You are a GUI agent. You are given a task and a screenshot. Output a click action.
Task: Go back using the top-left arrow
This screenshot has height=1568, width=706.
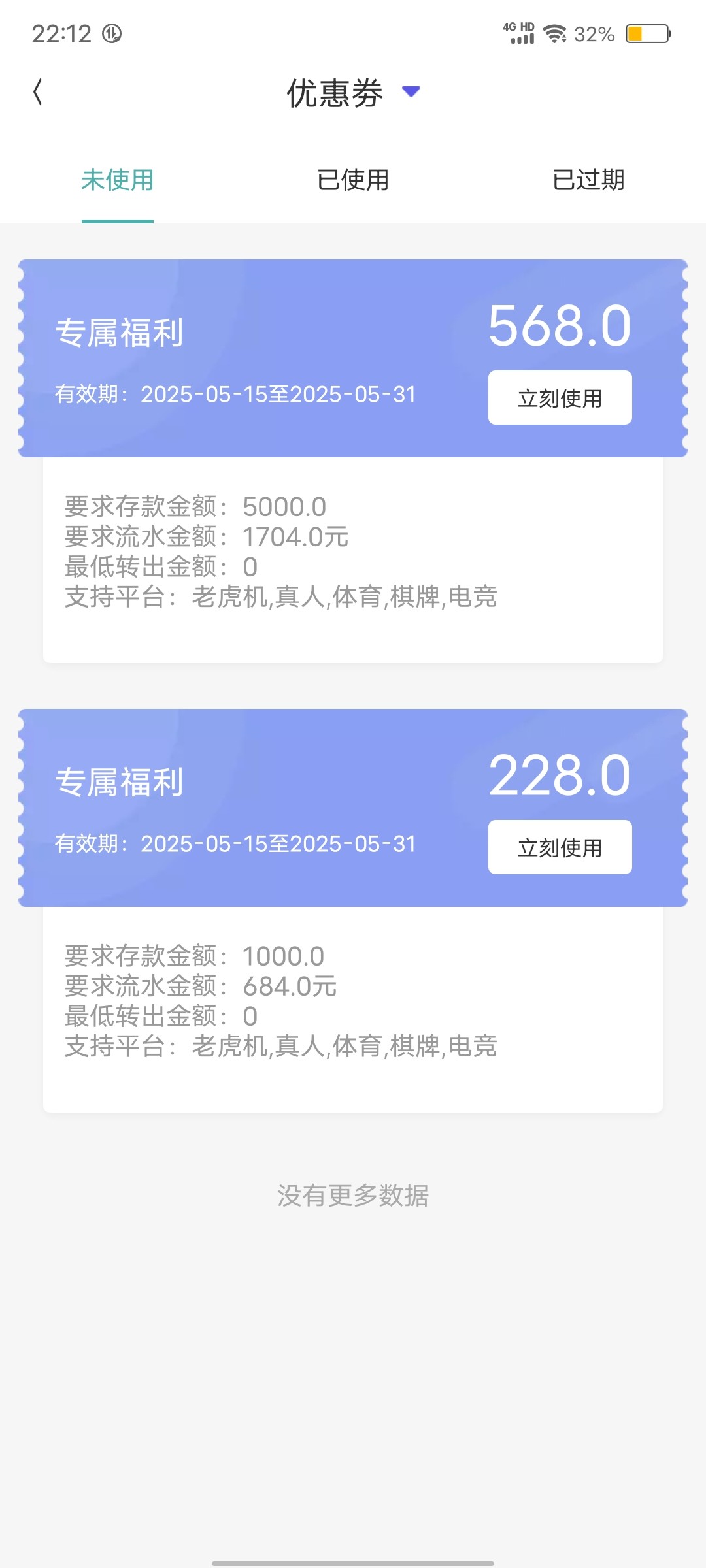coord(38,92)
